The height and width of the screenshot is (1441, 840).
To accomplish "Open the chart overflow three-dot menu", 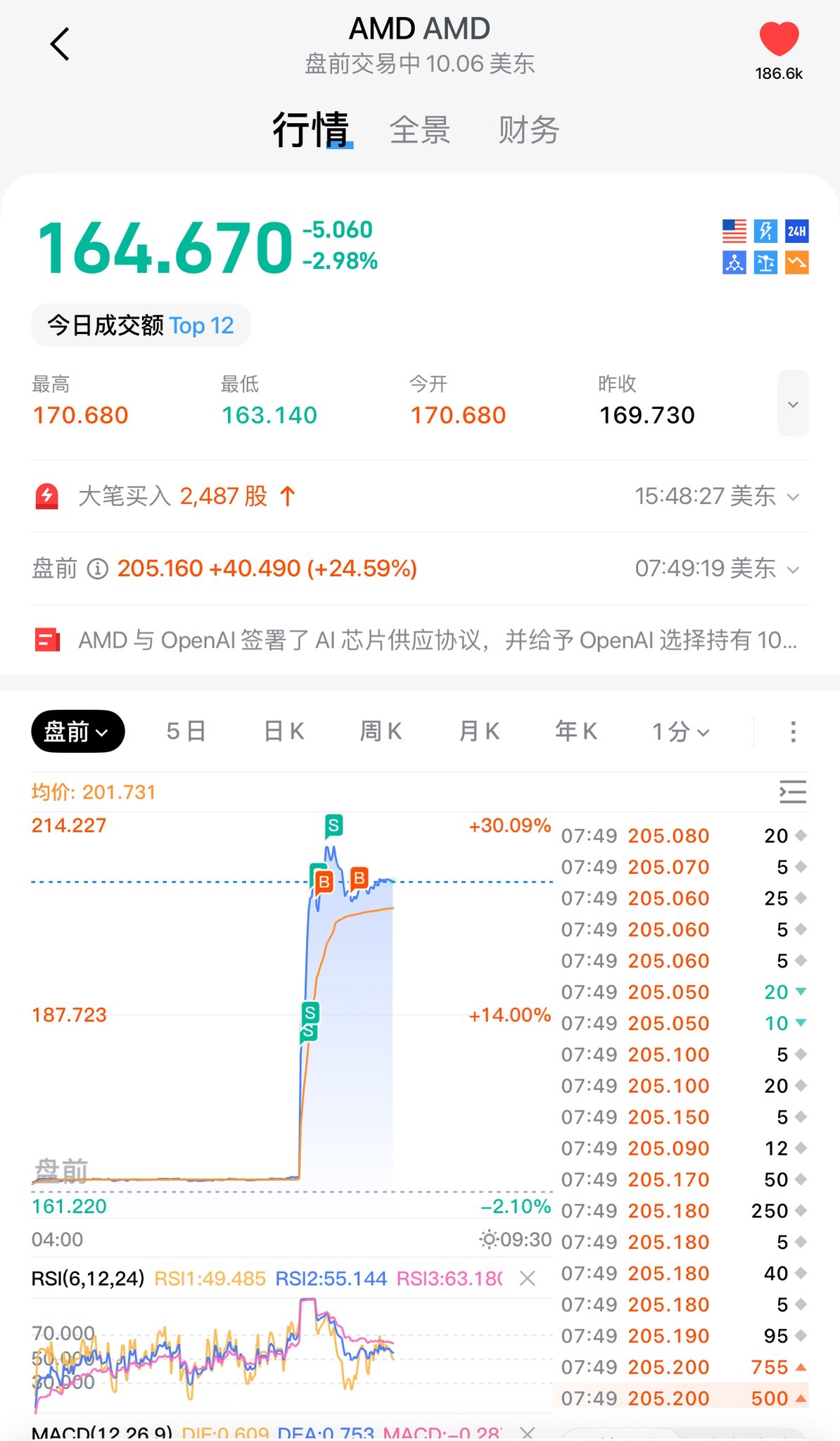I will click(x=793, y=732).
